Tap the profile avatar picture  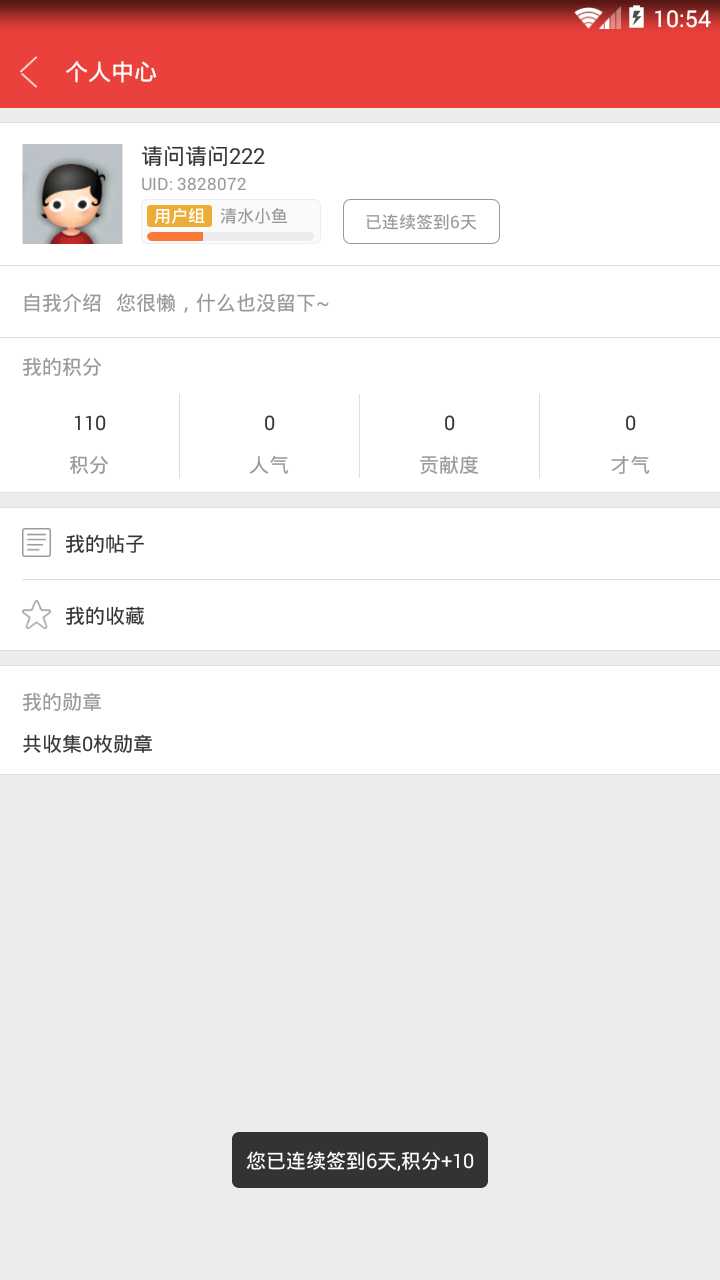click(x=72, y=194)
